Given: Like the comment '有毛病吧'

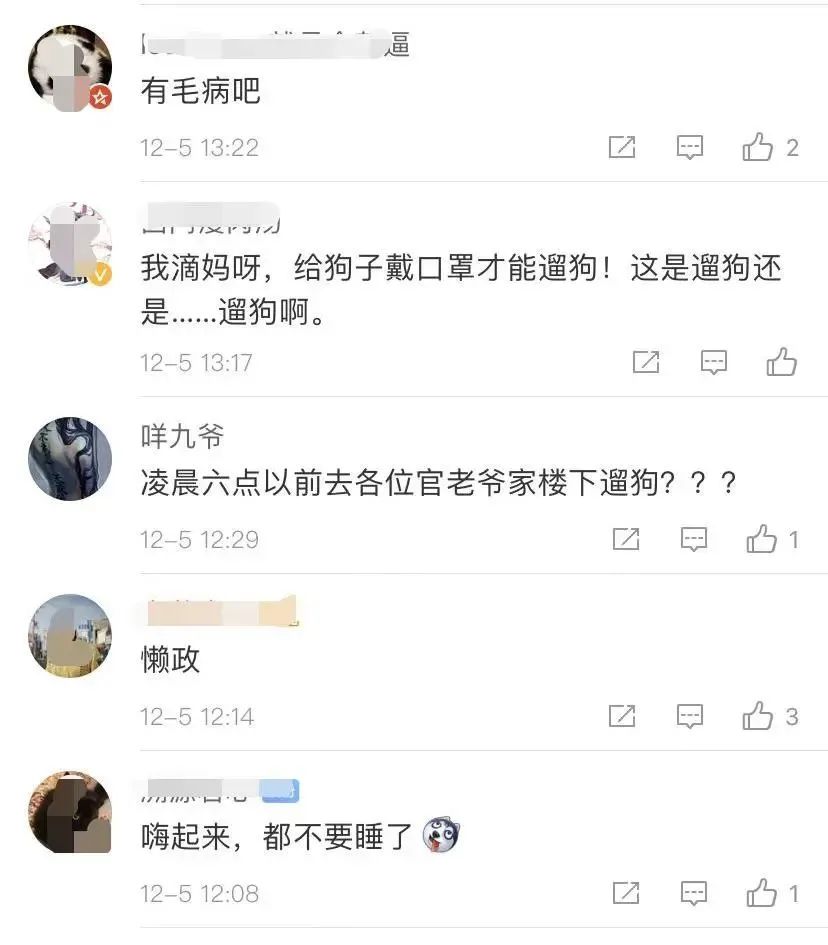Looking at the screenshot, I should click(x=758, y=148).
